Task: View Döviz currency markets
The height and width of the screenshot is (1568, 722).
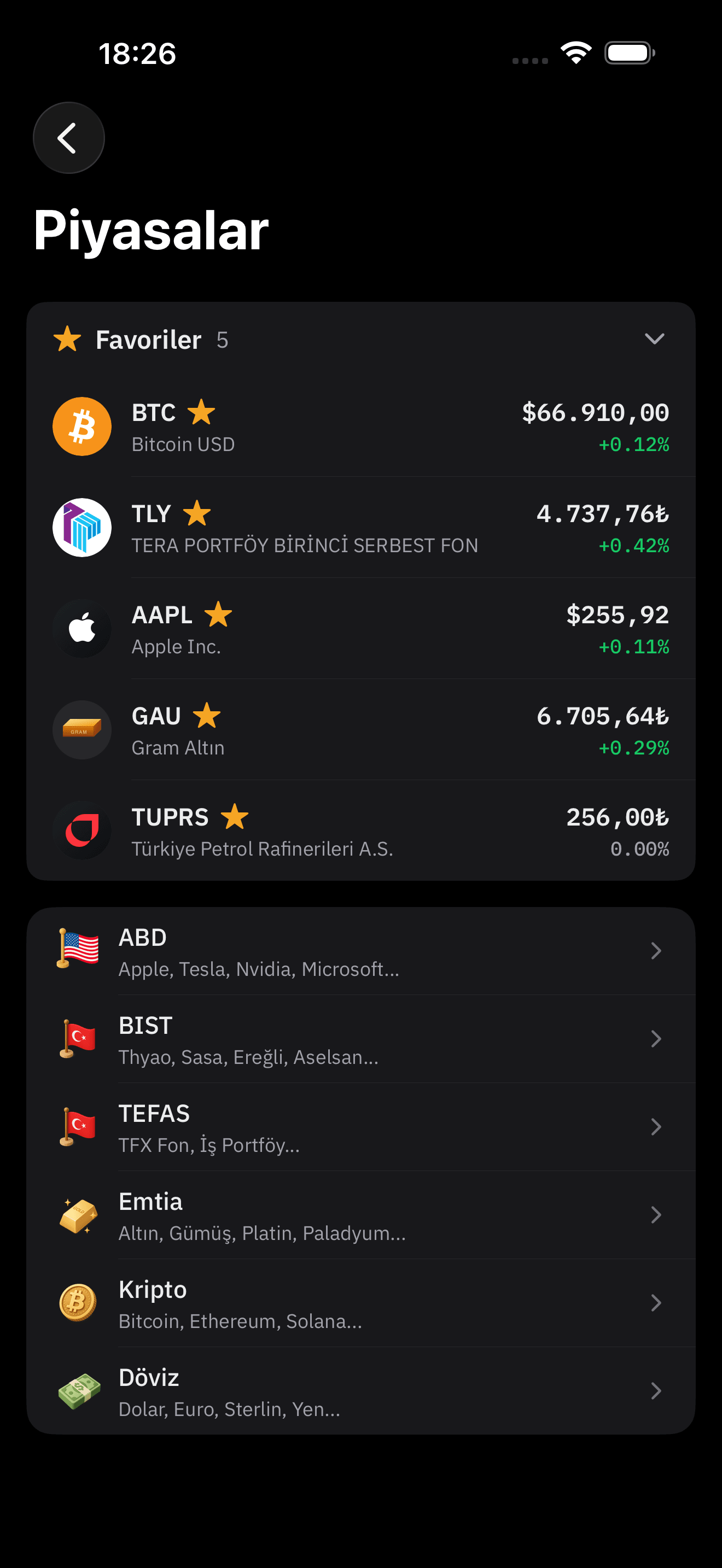Action: click(x=360, y=1391)
